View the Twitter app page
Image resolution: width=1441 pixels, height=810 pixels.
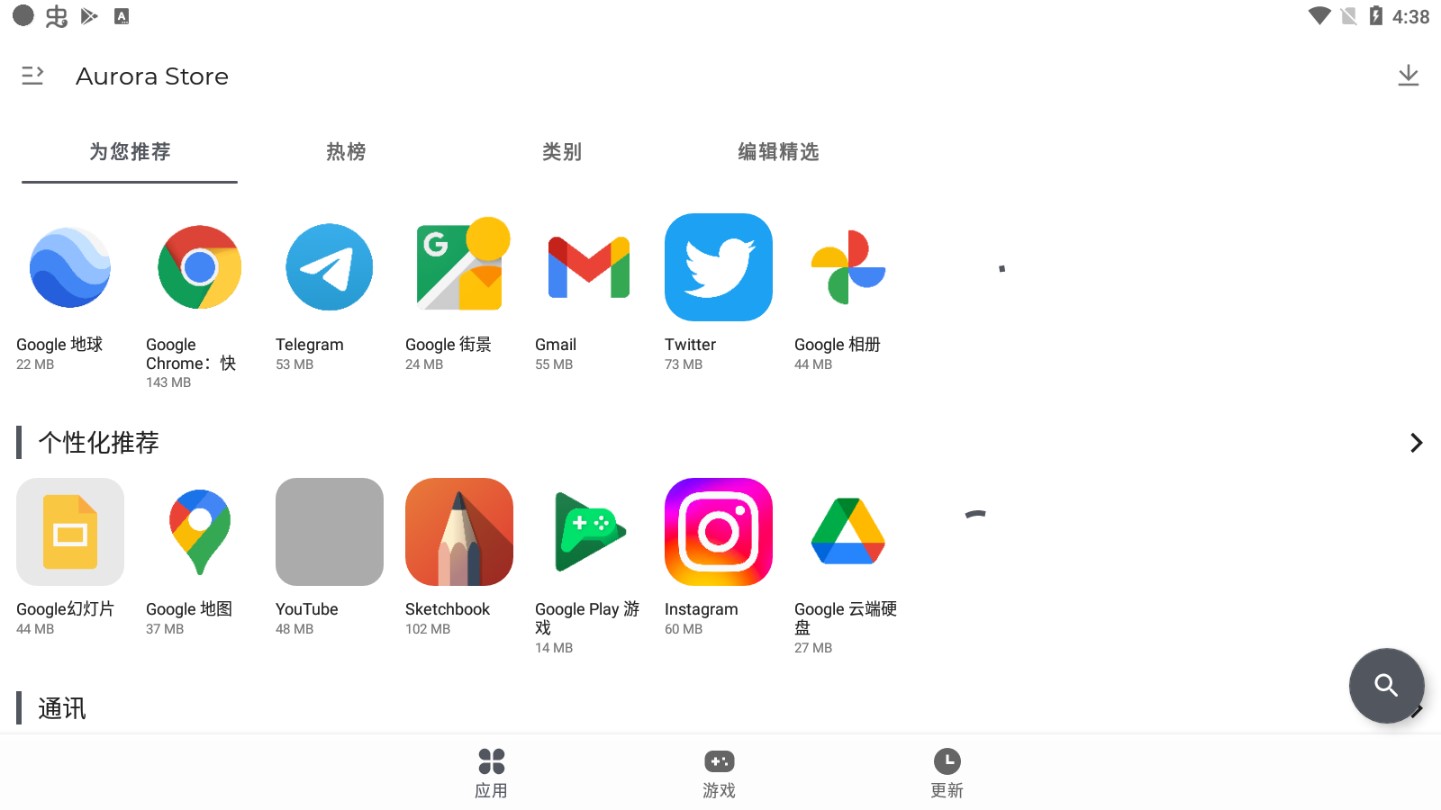point(718,268)
